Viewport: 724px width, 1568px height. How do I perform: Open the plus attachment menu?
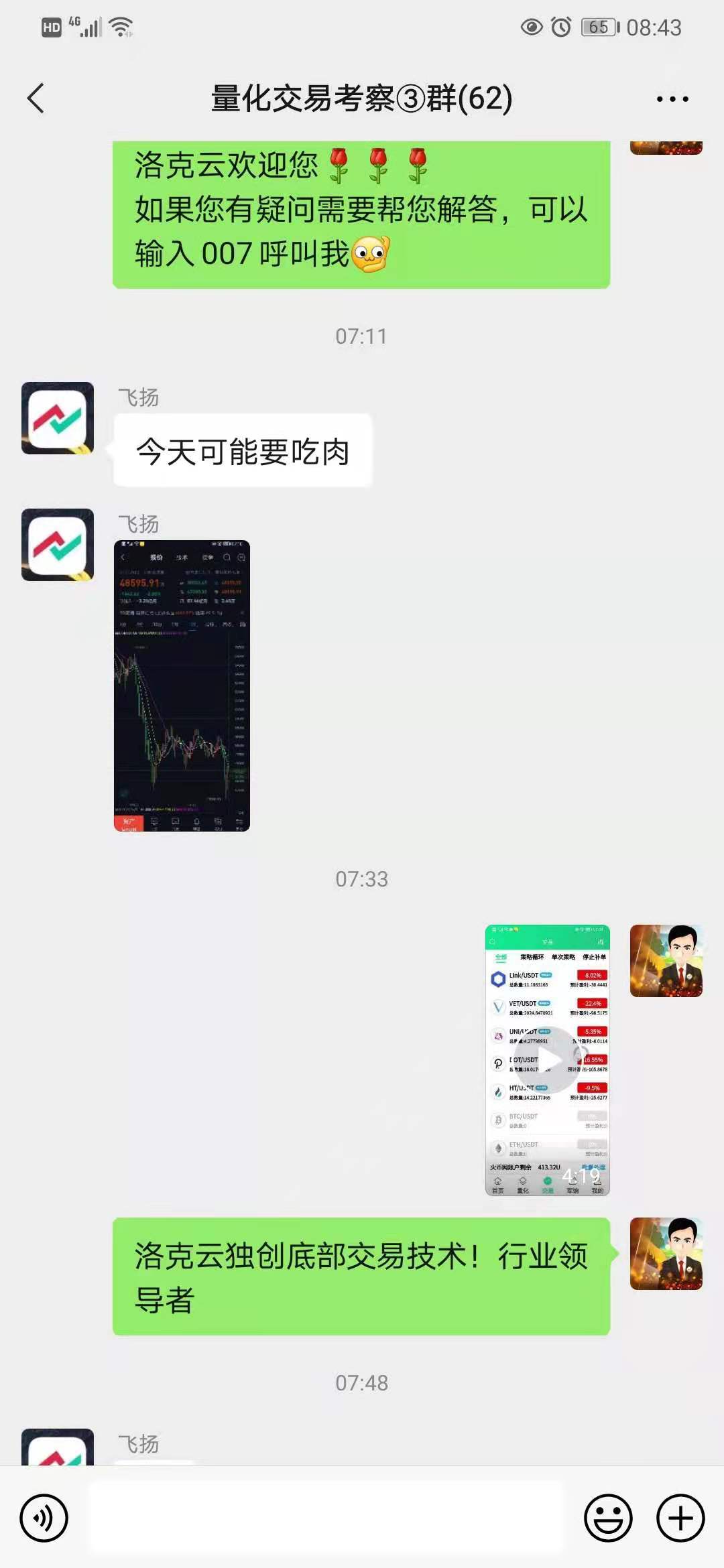(680, 1518)
